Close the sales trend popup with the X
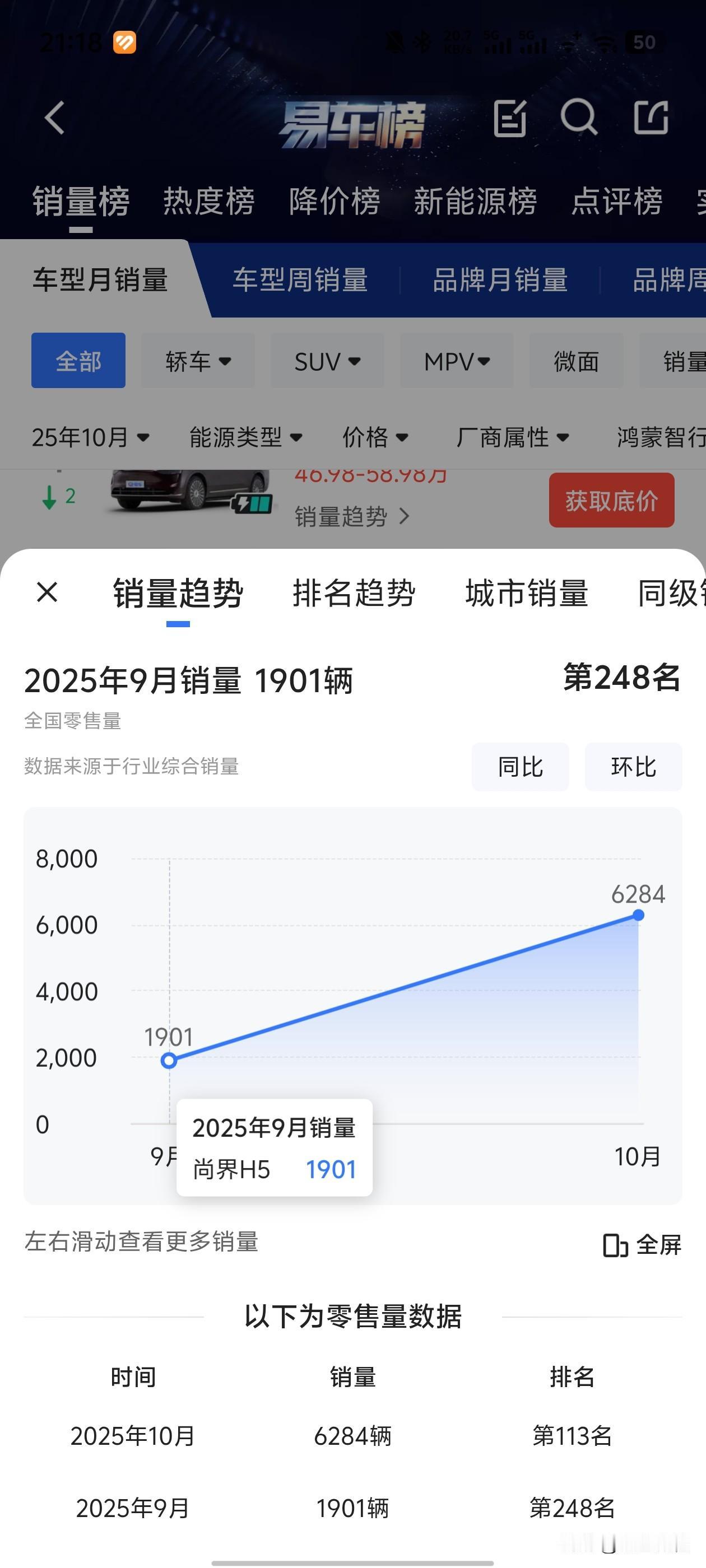706x1568 pixels. [47, 592]
